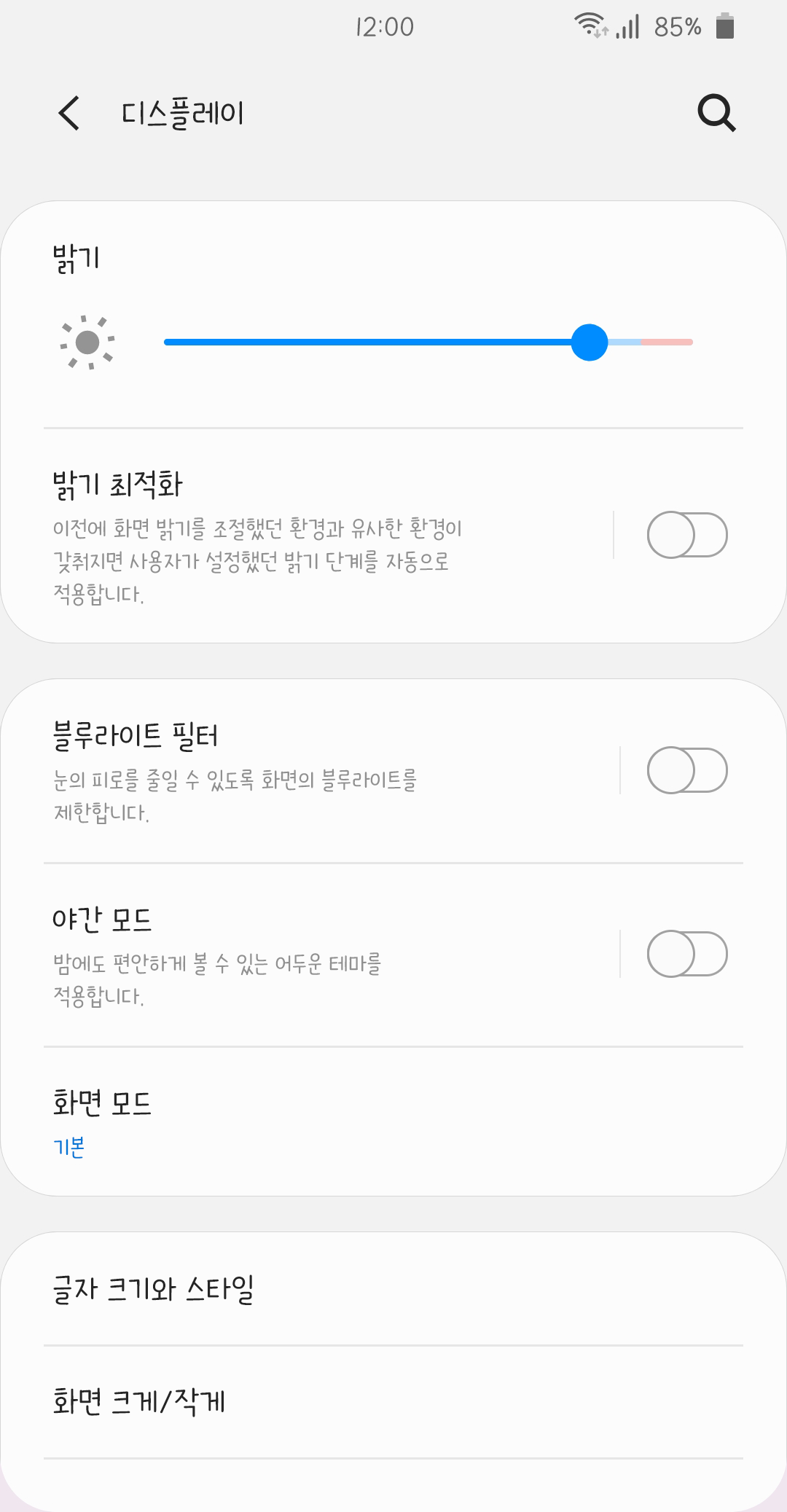The width and height of the screenshot is (787, 1512).
Task: Toggle the 야간 모드 switch on
Action: click(x=686, y=954)
